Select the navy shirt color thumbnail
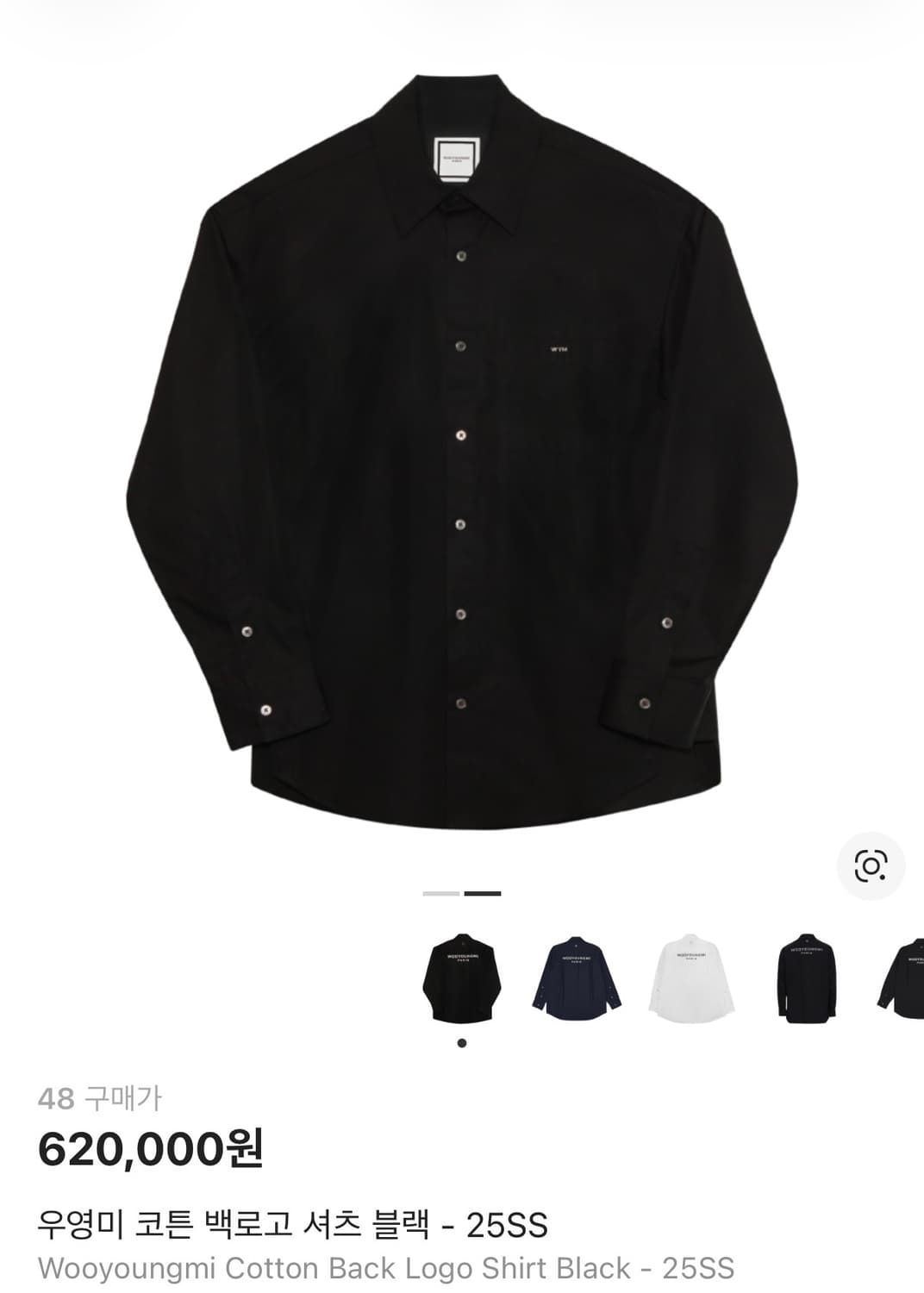 click(577, 978)
